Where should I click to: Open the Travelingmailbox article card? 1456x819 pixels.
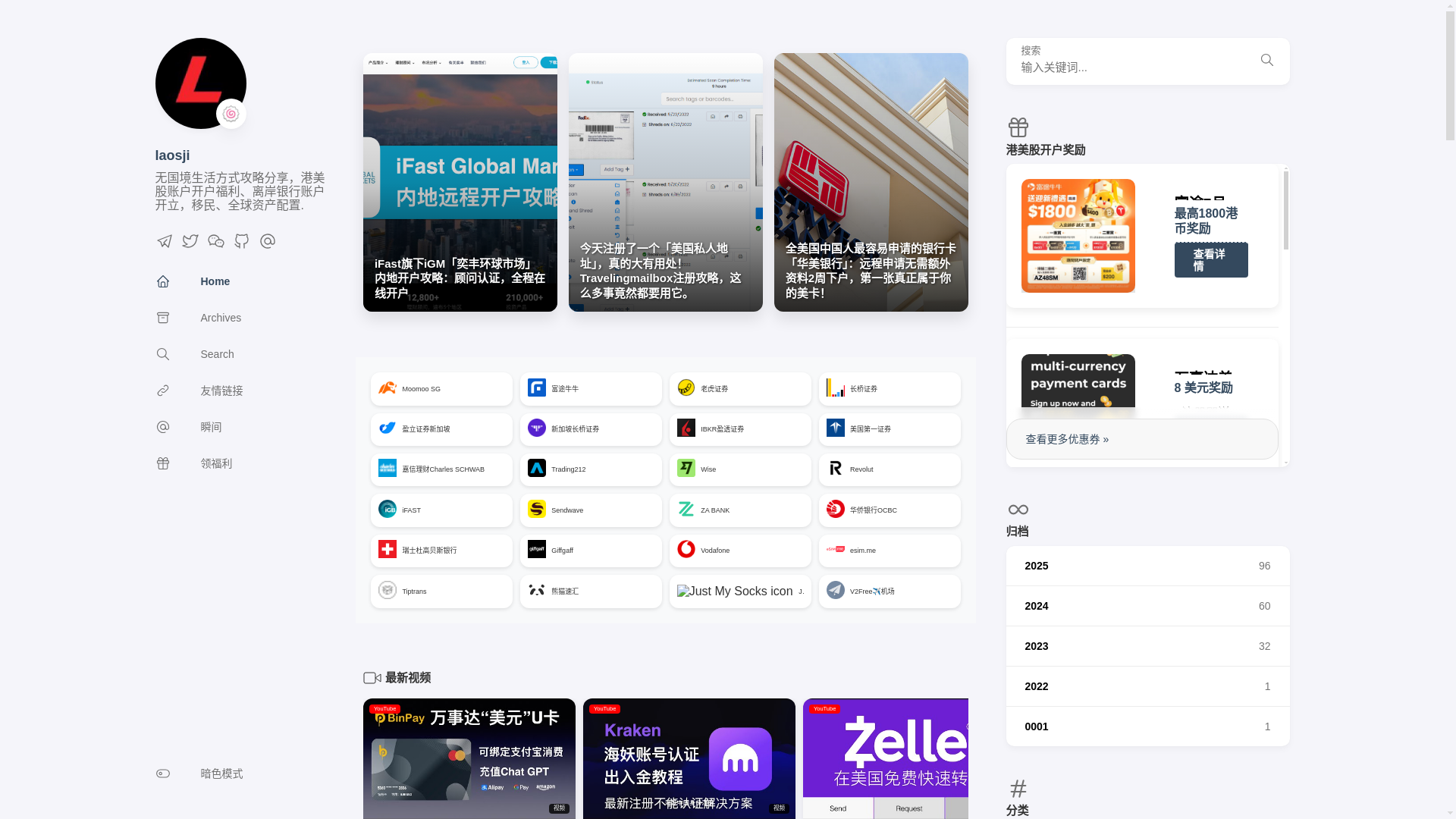click(x=665, y=182)
